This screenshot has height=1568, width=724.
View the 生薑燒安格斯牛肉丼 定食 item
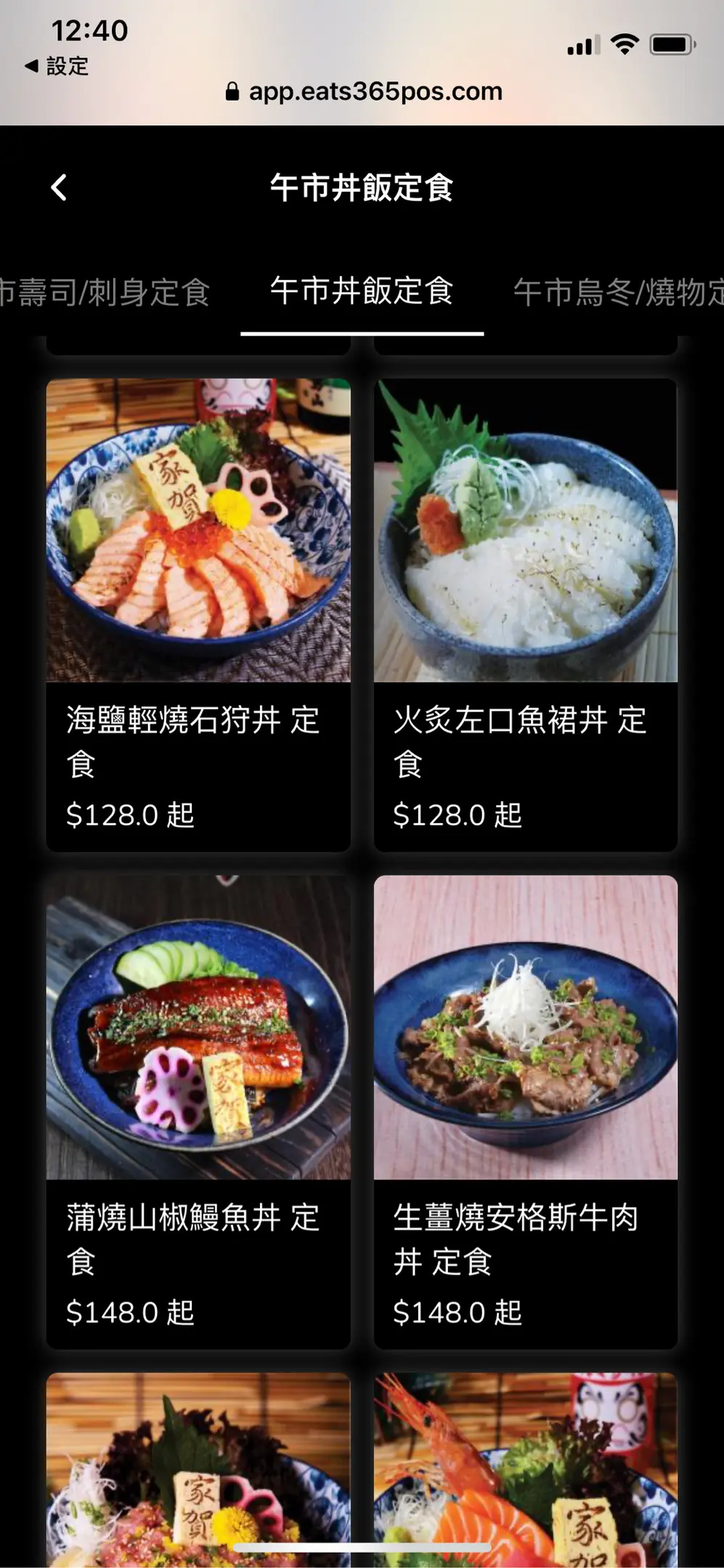coord(525,1111)
